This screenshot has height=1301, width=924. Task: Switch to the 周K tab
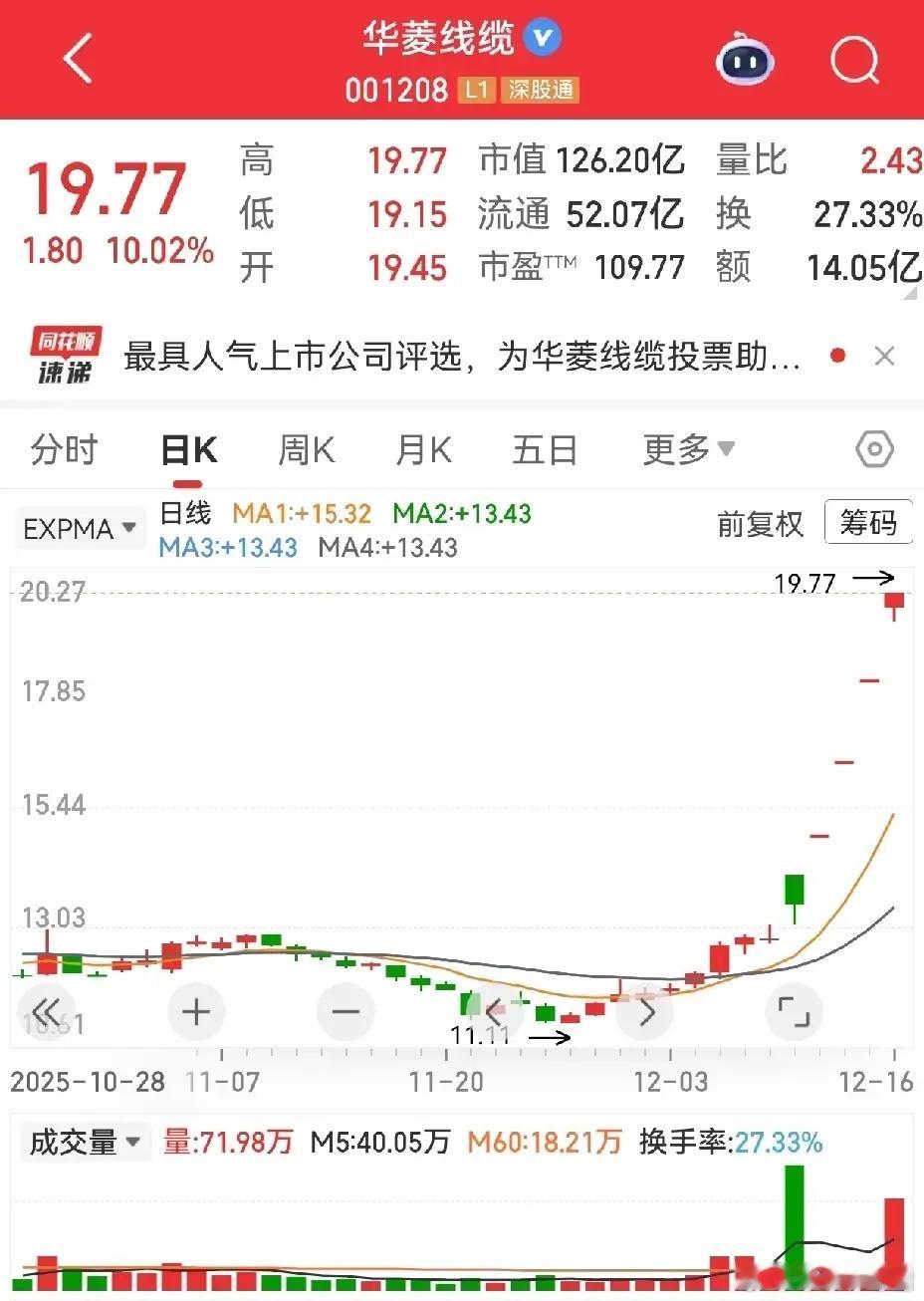[x=306, y=450]
